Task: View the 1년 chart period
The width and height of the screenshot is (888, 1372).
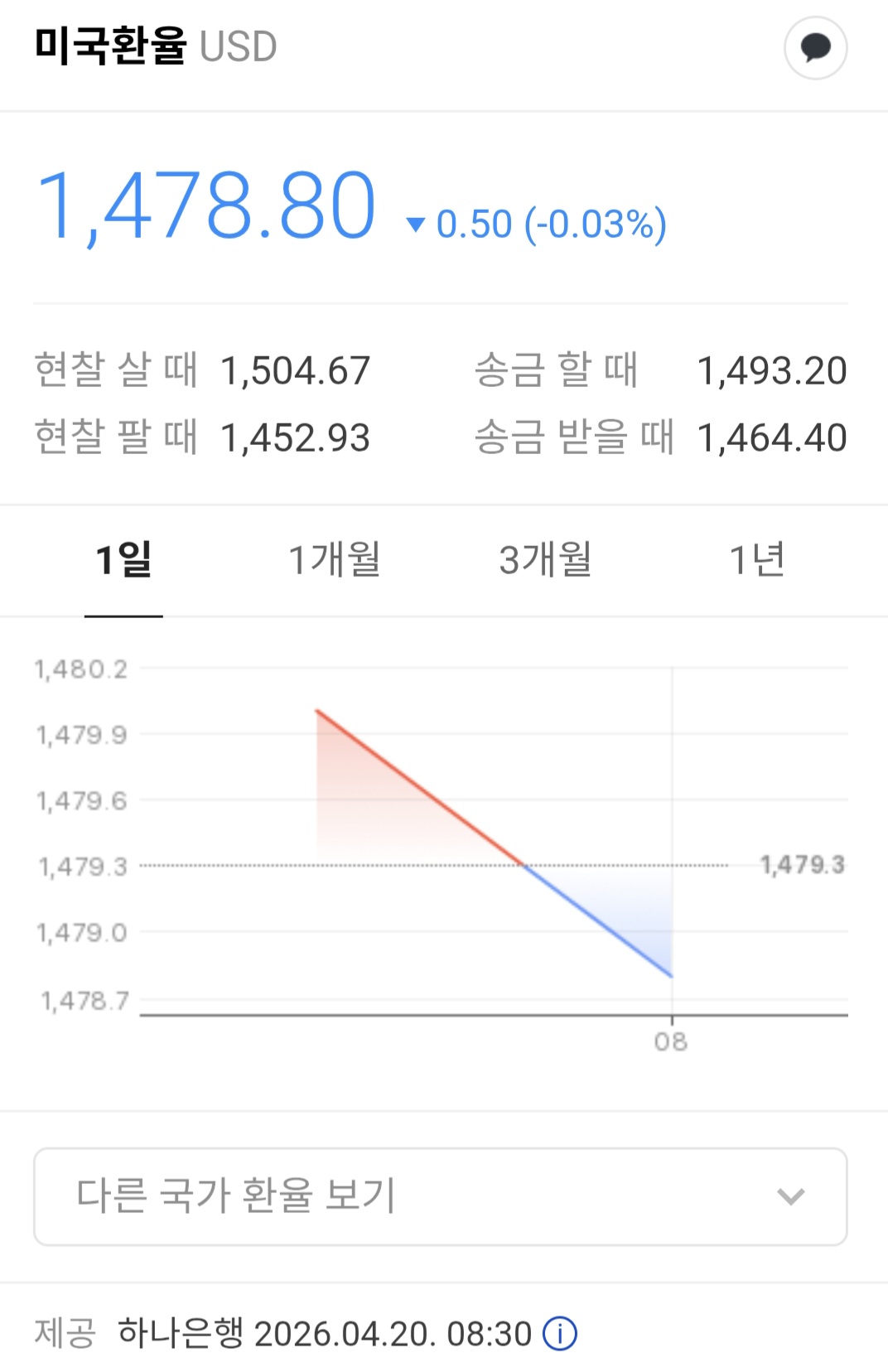Action: (756, 560)
